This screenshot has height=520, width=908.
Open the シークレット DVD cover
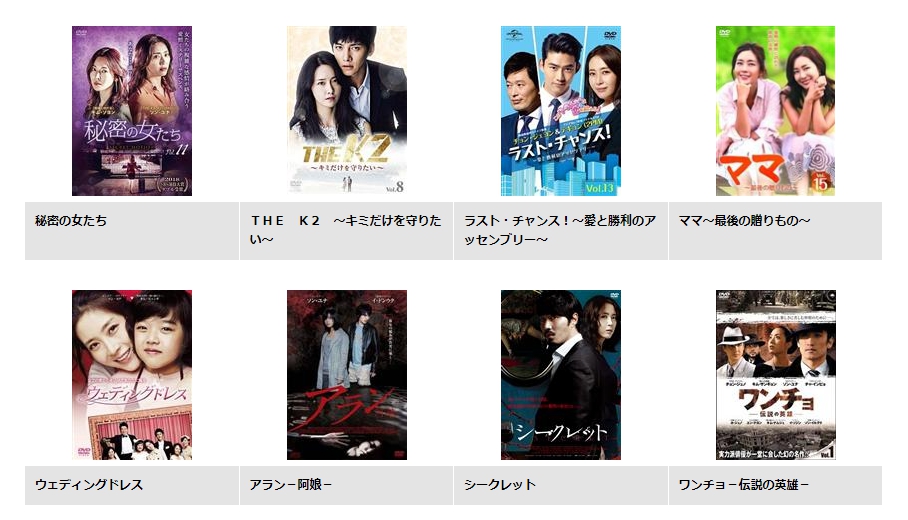[560, 375]
